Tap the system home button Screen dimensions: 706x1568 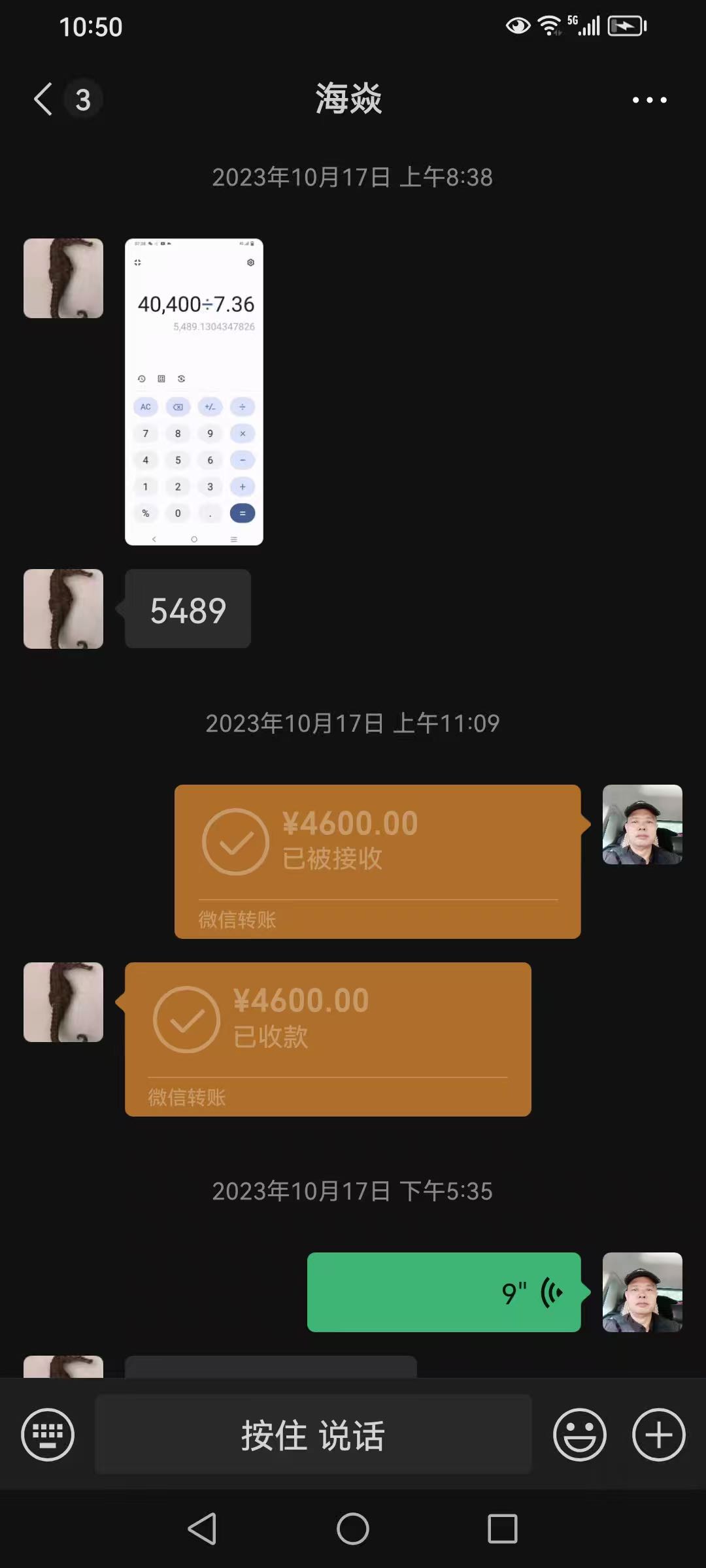tap(353, 1529)
